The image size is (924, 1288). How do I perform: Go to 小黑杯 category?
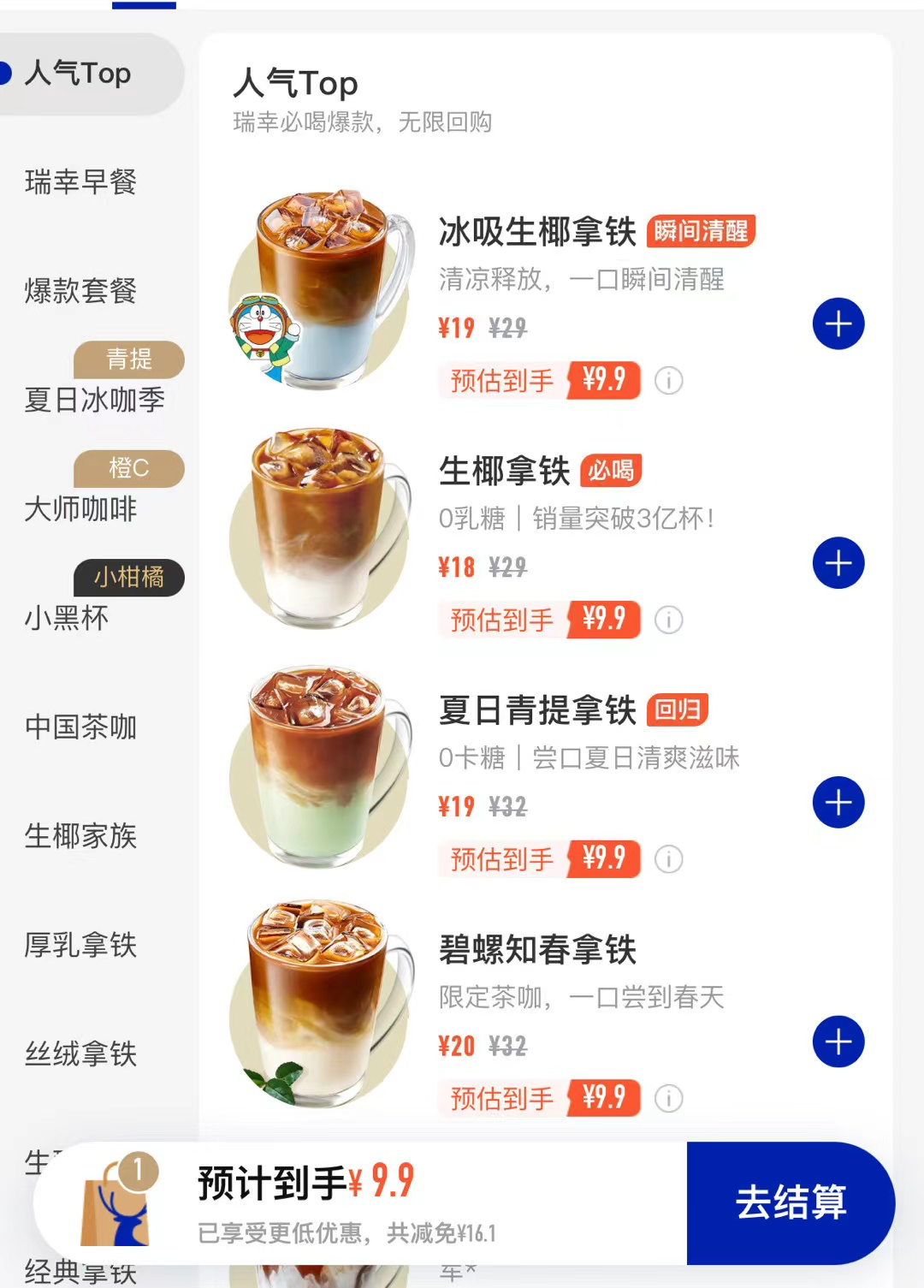[x=67, y=618]
